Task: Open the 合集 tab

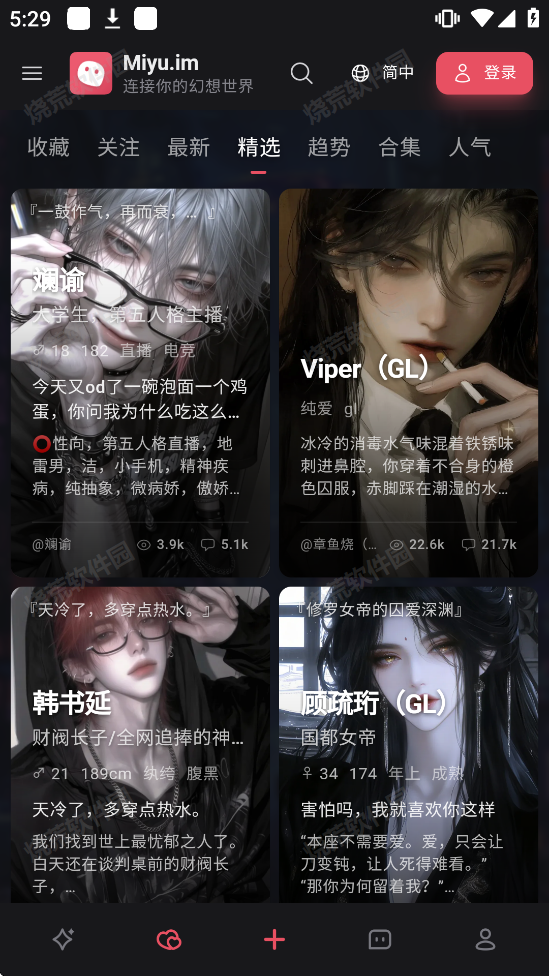Action: coord(399,148)
